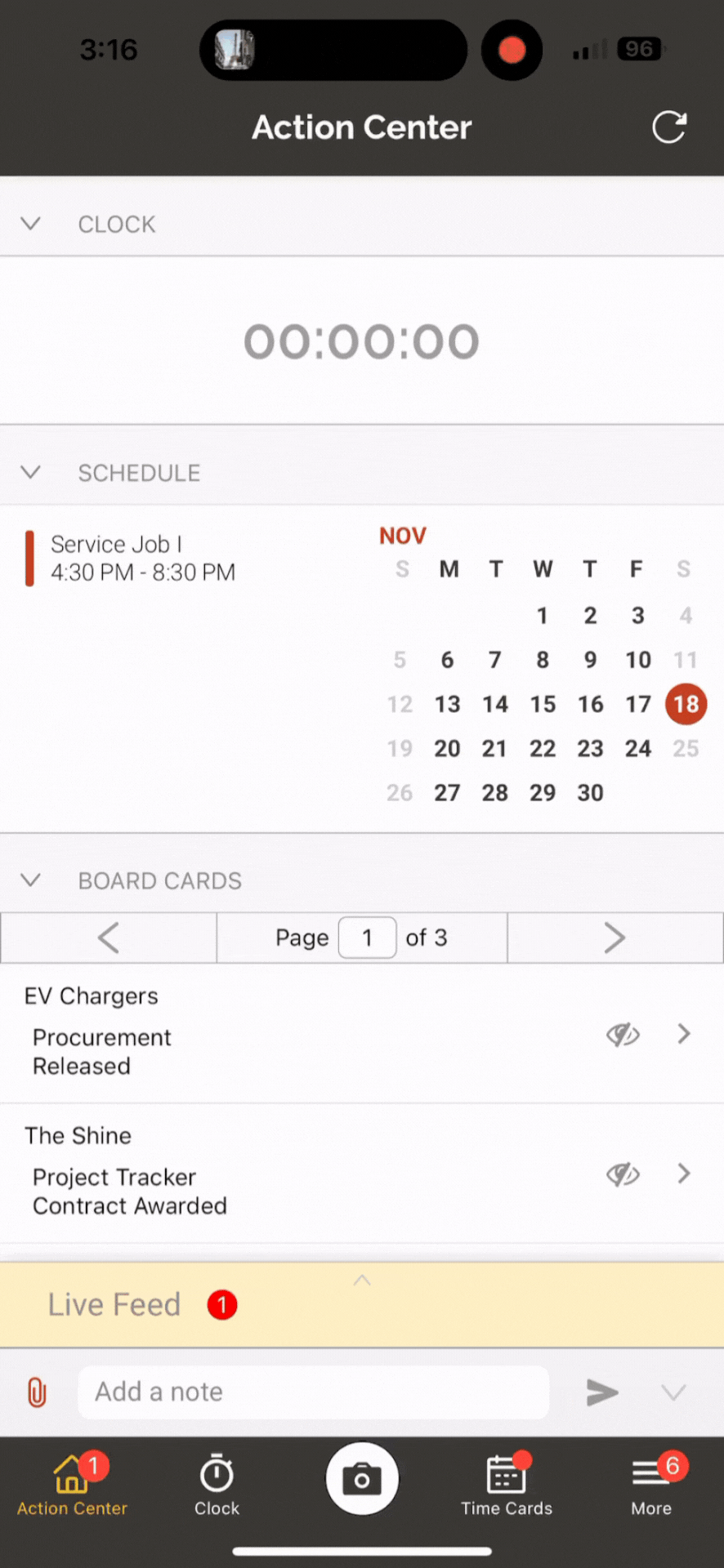Attach a file to the note
Viewport: 724px width, 1568px height.
(37, 1392)
